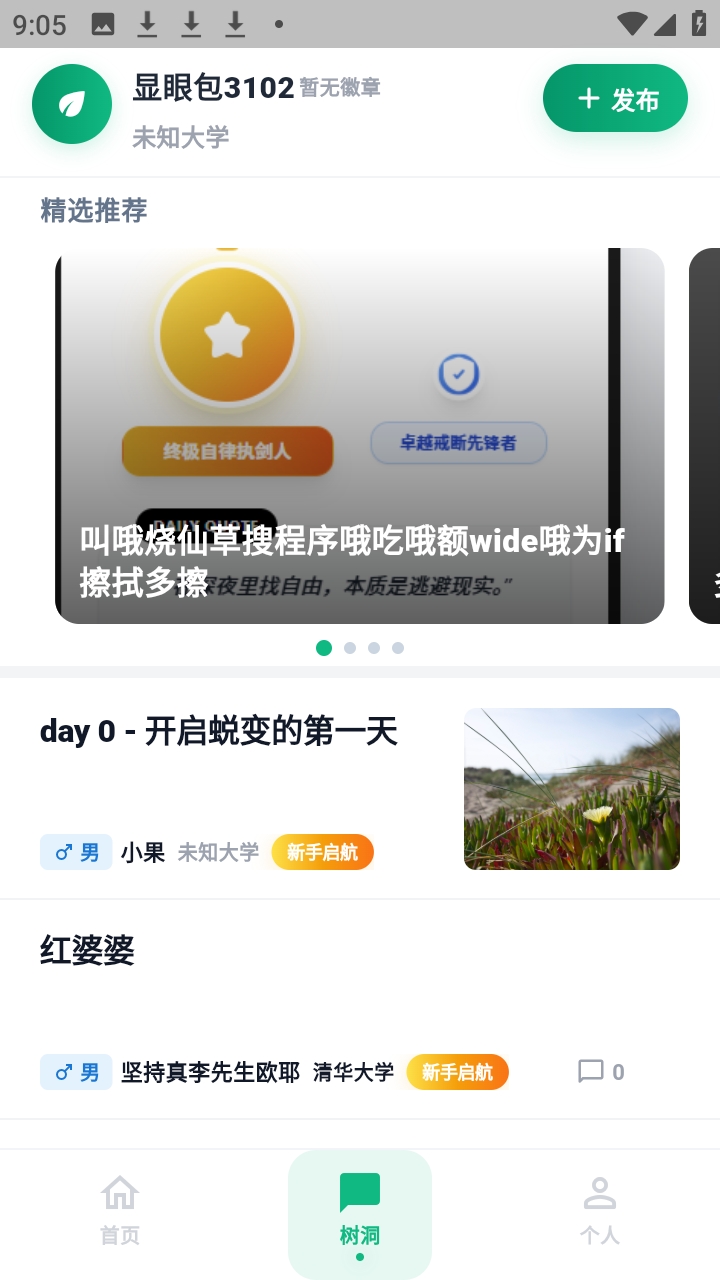Tap the 发布 button to create a post
The width and height of the screenshot is (720, 1280).
click(x=615, y=98)
